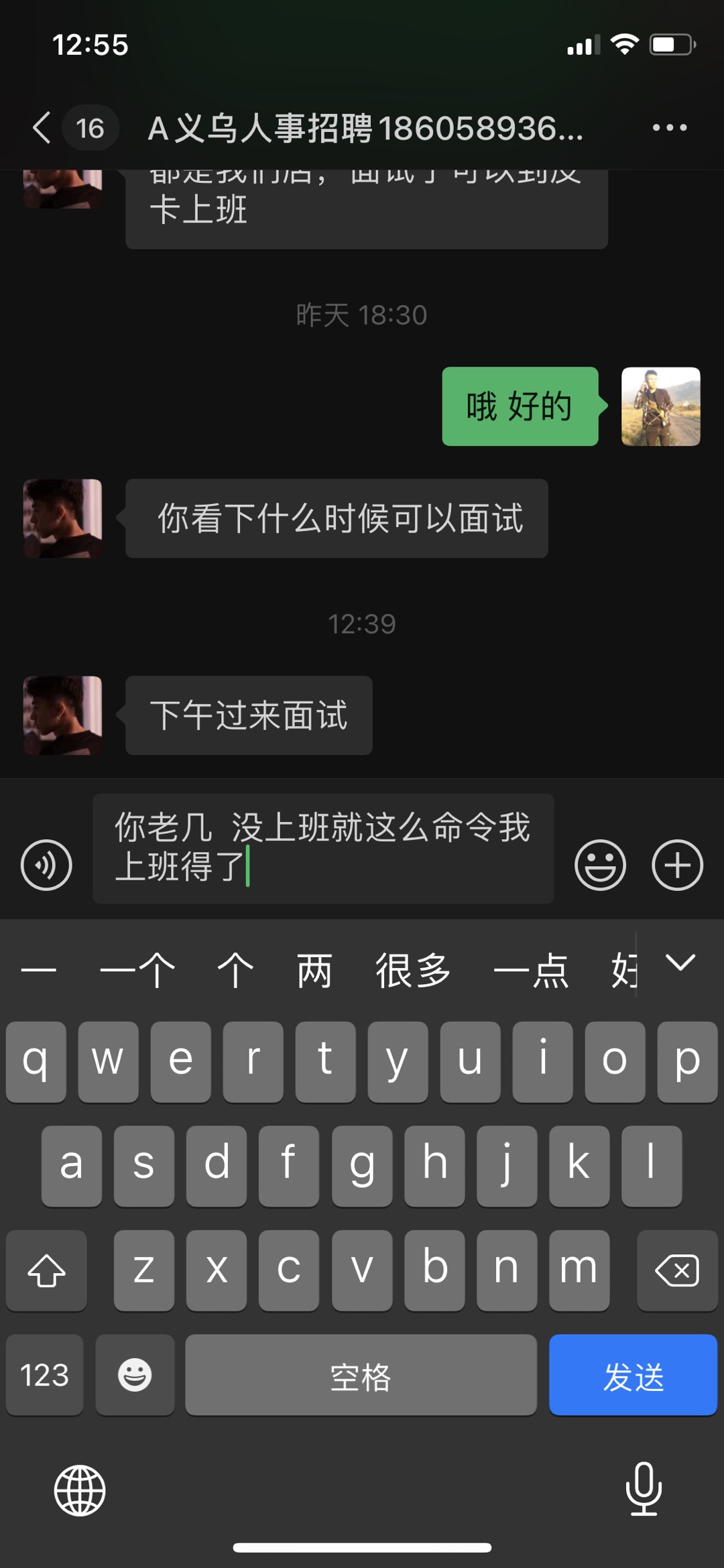
Task: Choose the candidate word 很多
Action: click(413, 970)
